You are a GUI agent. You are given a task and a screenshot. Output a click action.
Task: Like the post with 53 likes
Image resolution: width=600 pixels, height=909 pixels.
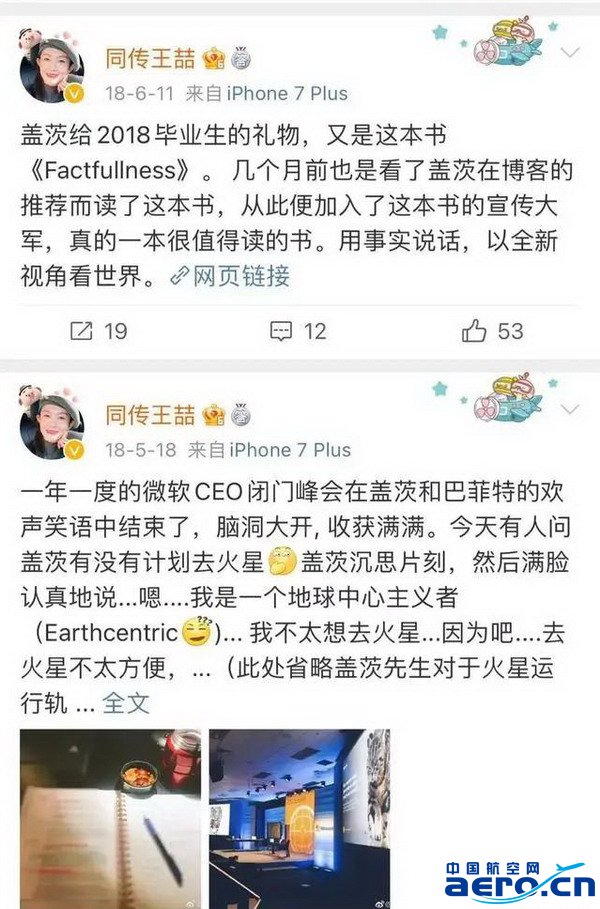[493, 330]
